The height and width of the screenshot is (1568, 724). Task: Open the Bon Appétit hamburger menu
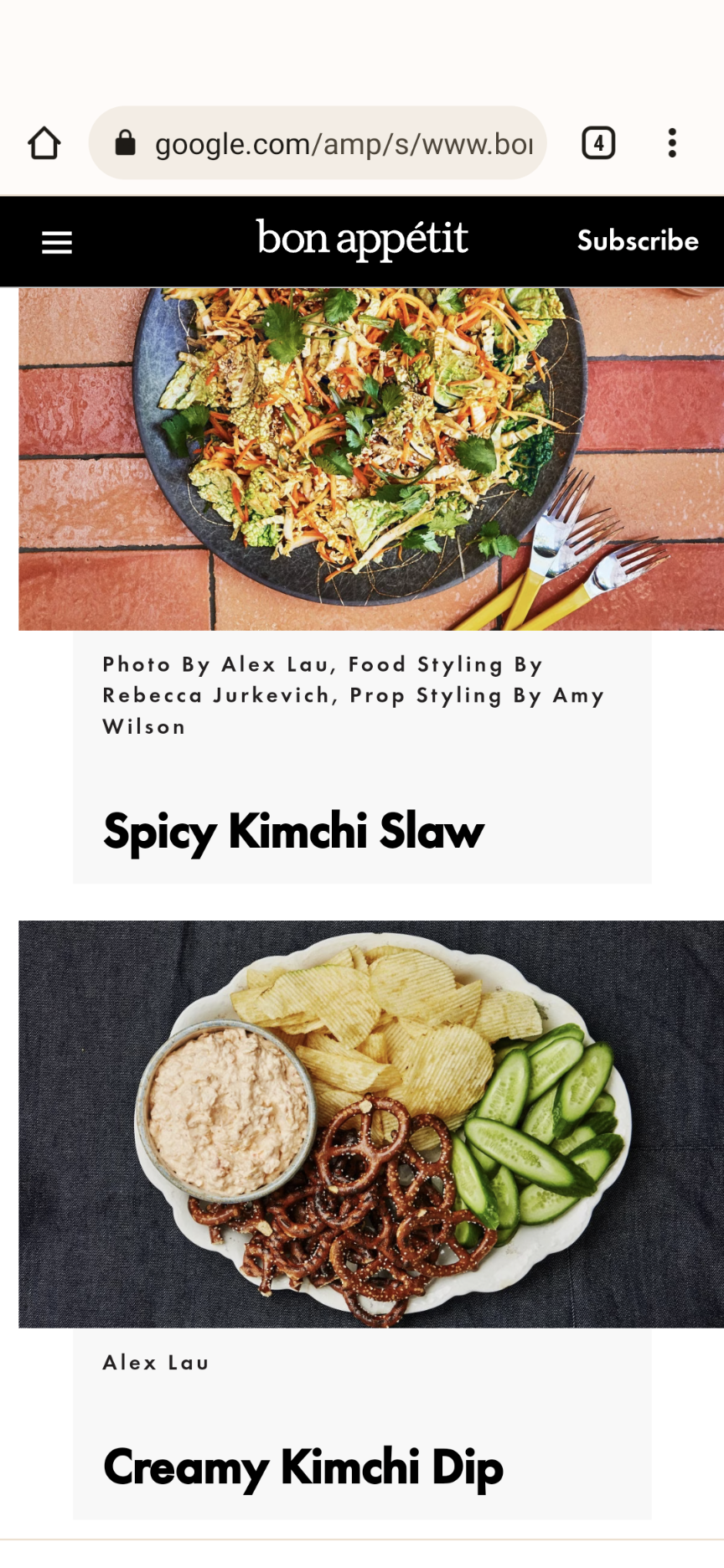[x=57, y=243]
